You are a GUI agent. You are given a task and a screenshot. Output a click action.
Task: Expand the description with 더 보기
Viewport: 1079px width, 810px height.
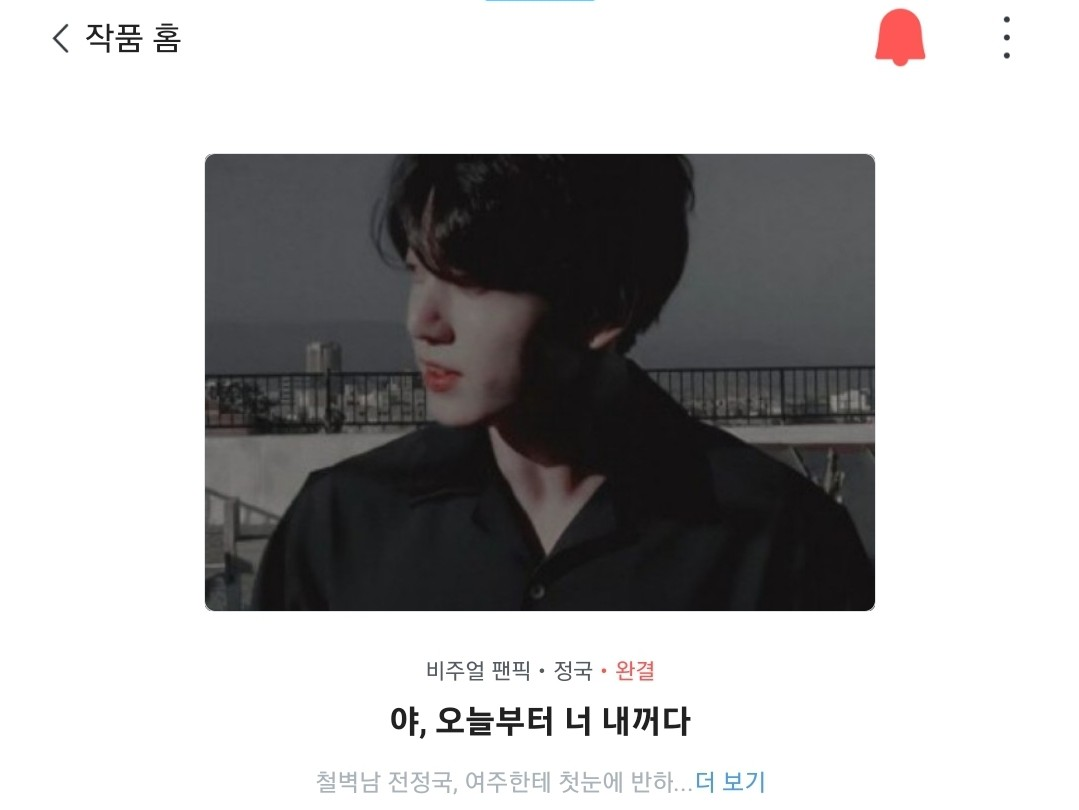pos(730,782)
